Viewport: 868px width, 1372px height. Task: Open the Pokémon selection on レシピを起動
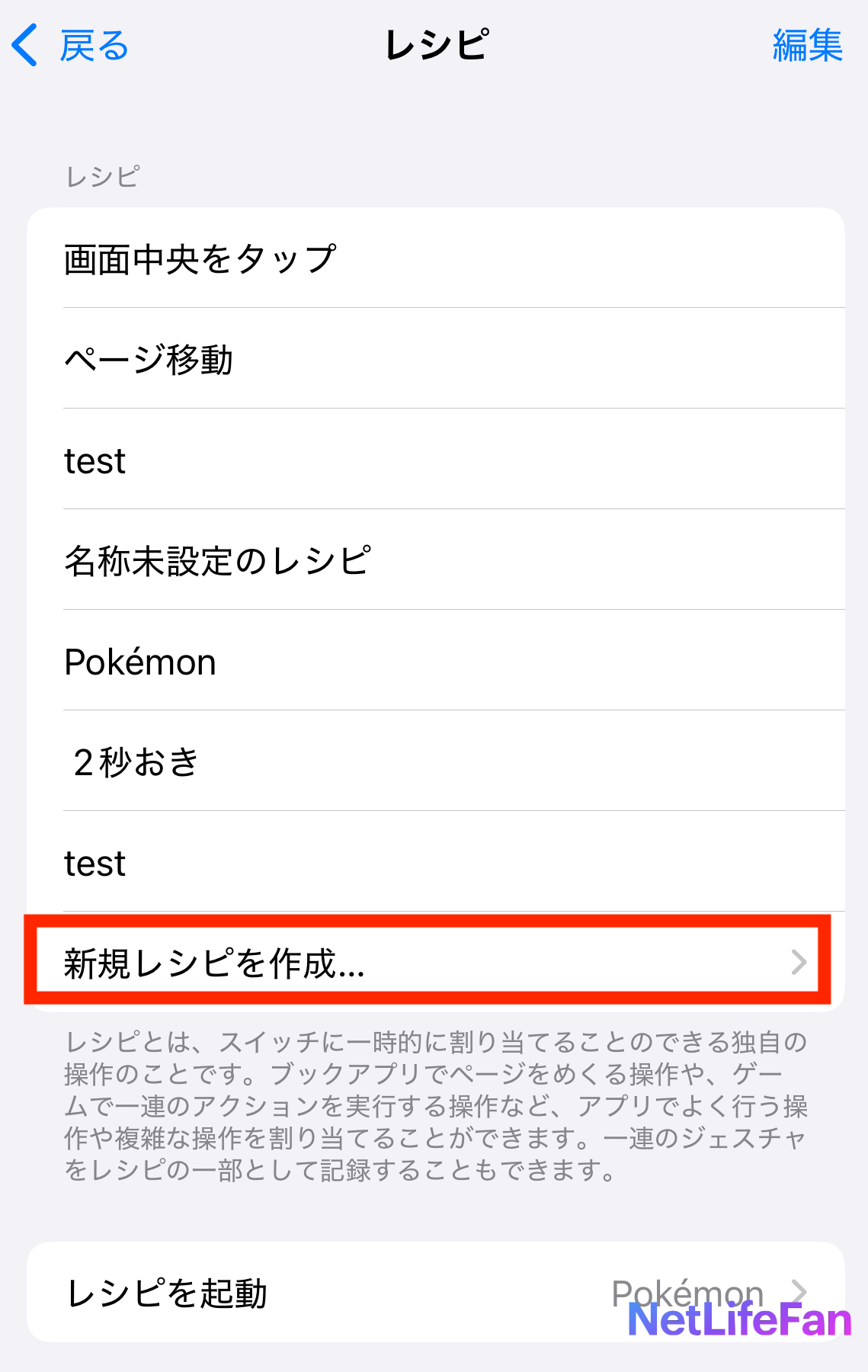690,1291
